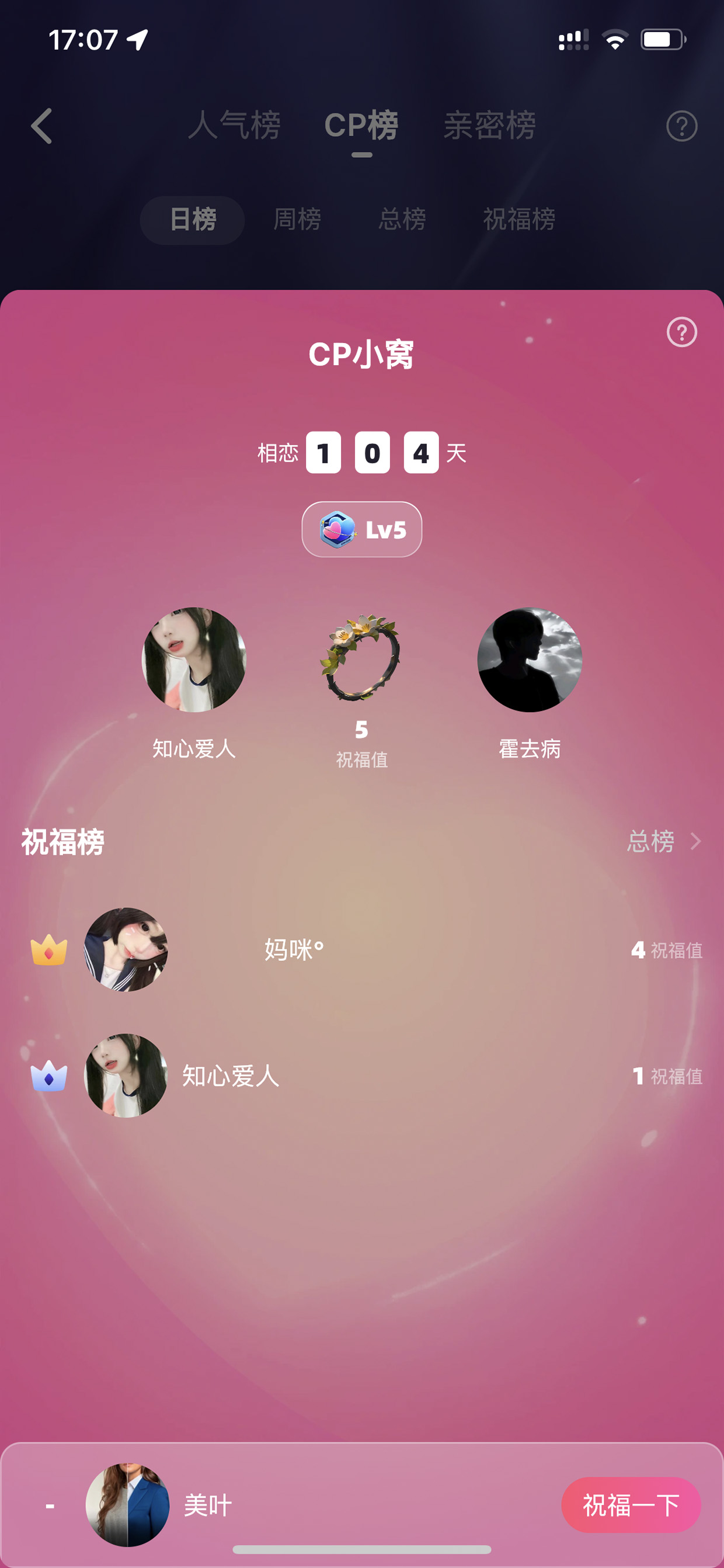
Task: Select the 祝福榜 filter tab
Action: 519,219
